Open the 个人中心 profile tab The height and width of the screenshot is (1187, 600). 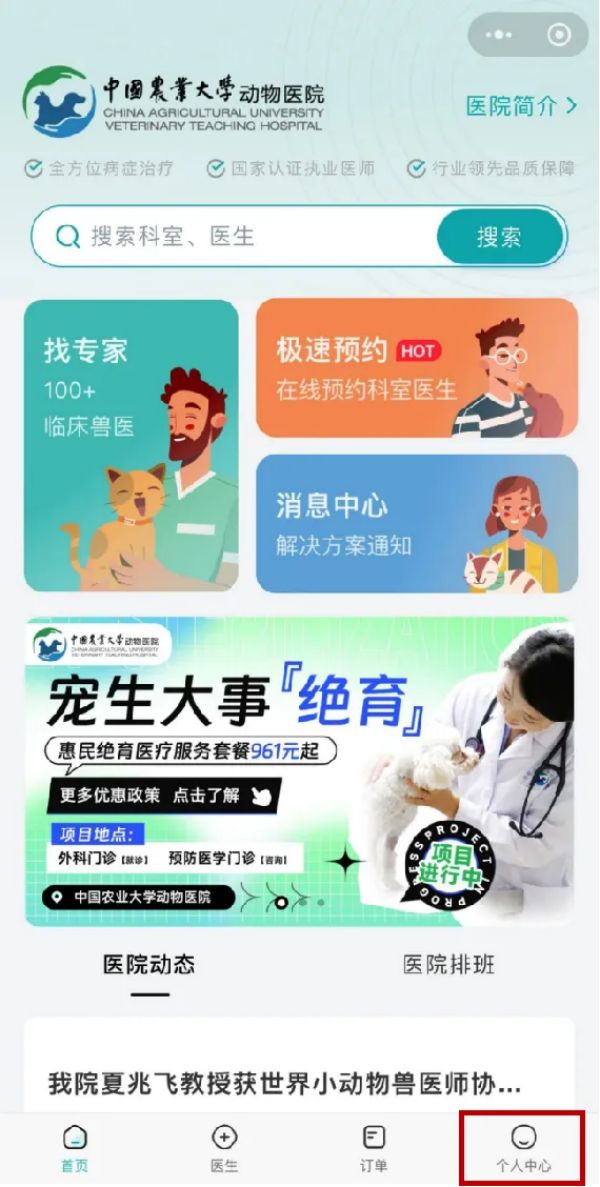524,1148
